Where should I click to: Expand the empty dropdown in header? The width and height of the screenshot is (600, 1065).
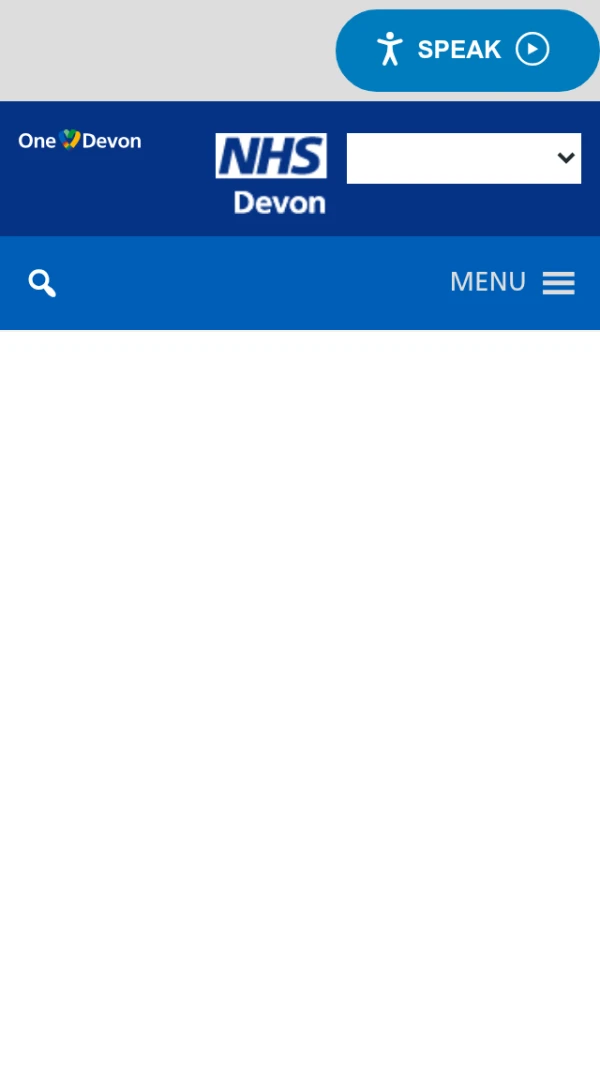click(x=463, y=158)
